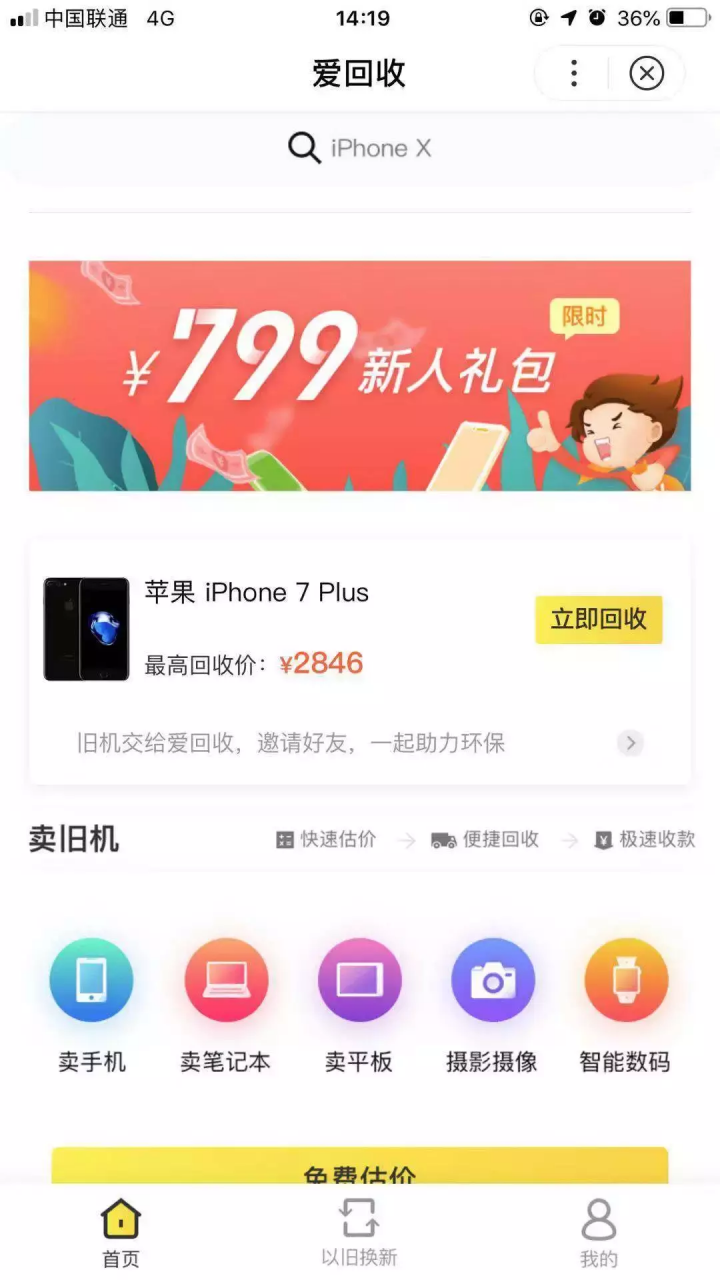Viewport: 720px width, 1280px height.
Task: Select the 卖手机 category icon
Action: click(x=91, y=980)
